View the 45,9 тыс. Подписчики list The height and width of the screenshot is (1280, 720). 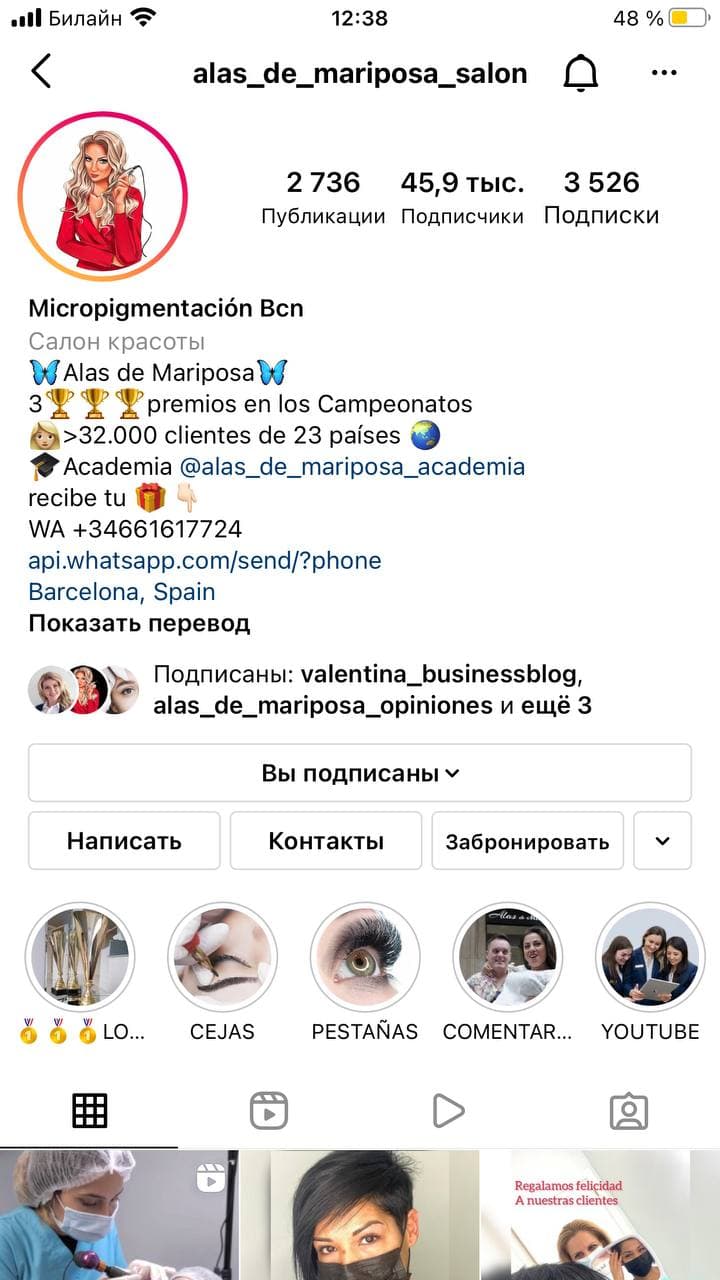tap(462, 197)
